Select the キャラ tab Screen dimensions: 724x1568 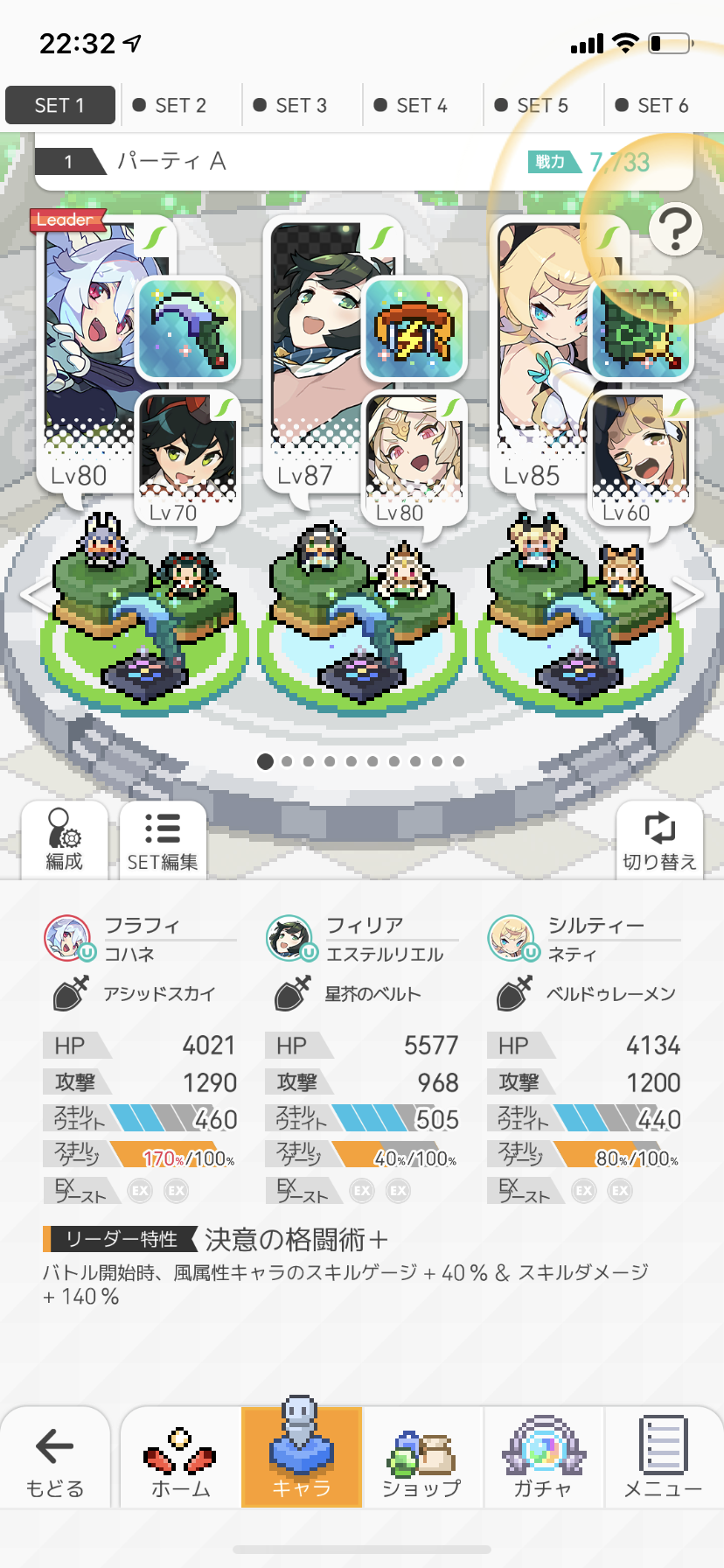tap(301, 1458)
